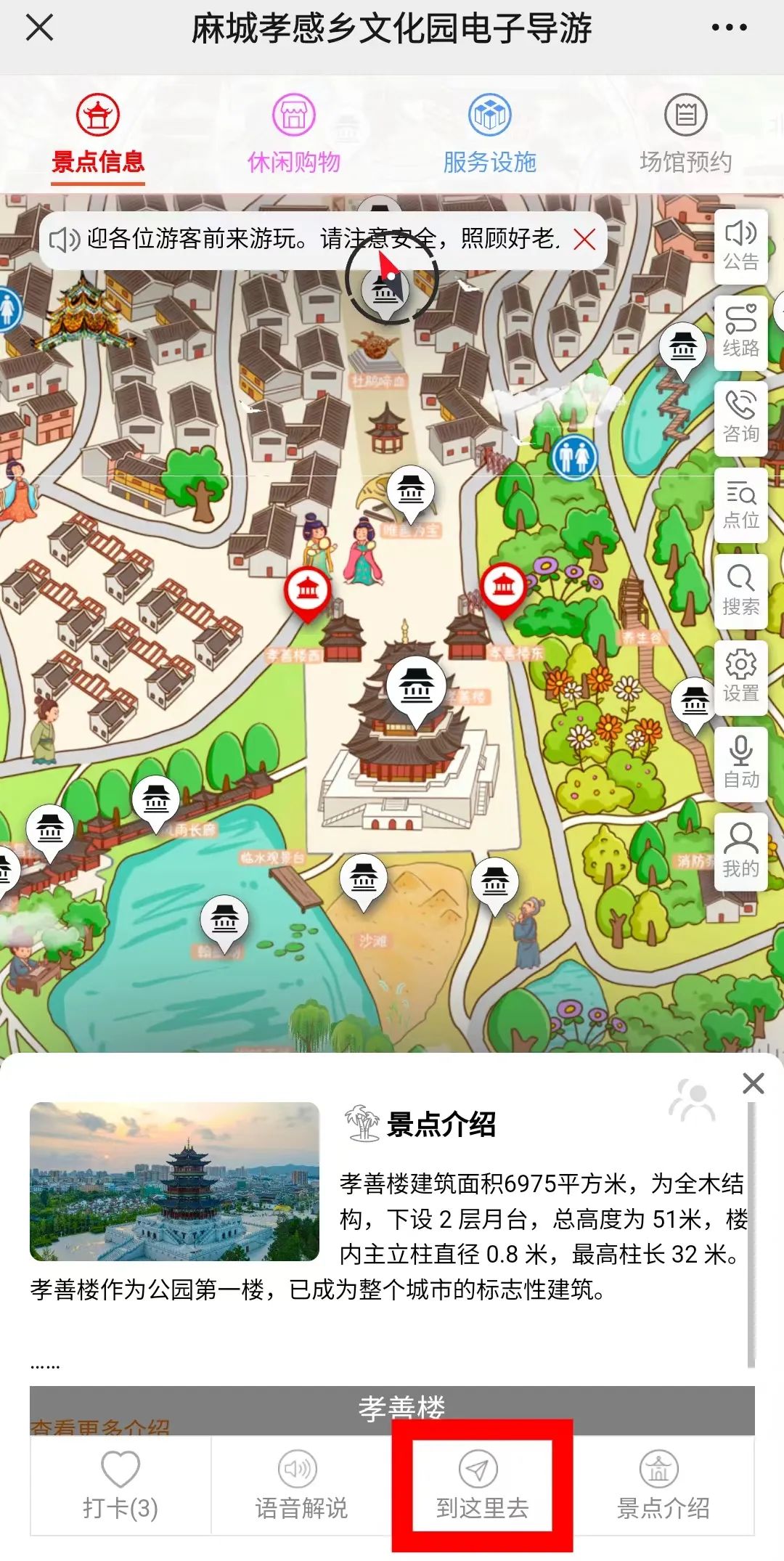784x1561 pixels.
Task: Open the 我的 profile button
Action: pos(740,850)
